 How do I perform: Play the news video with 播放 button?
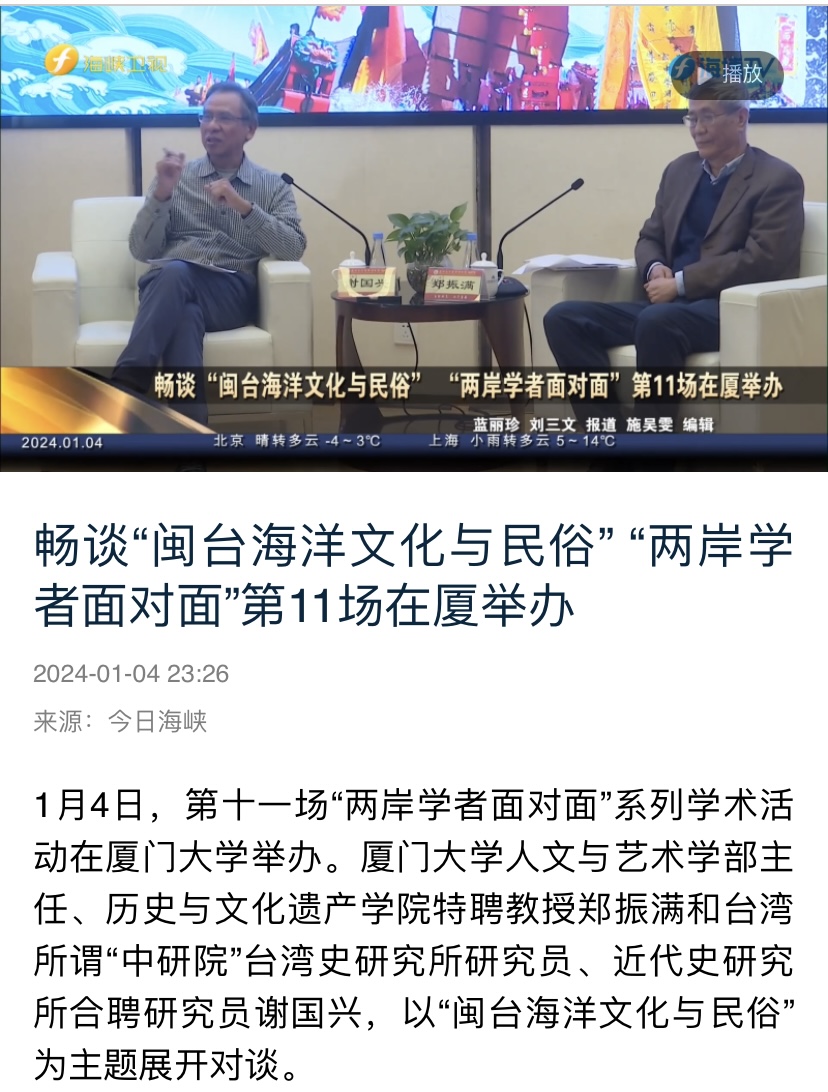click(728, 73)
